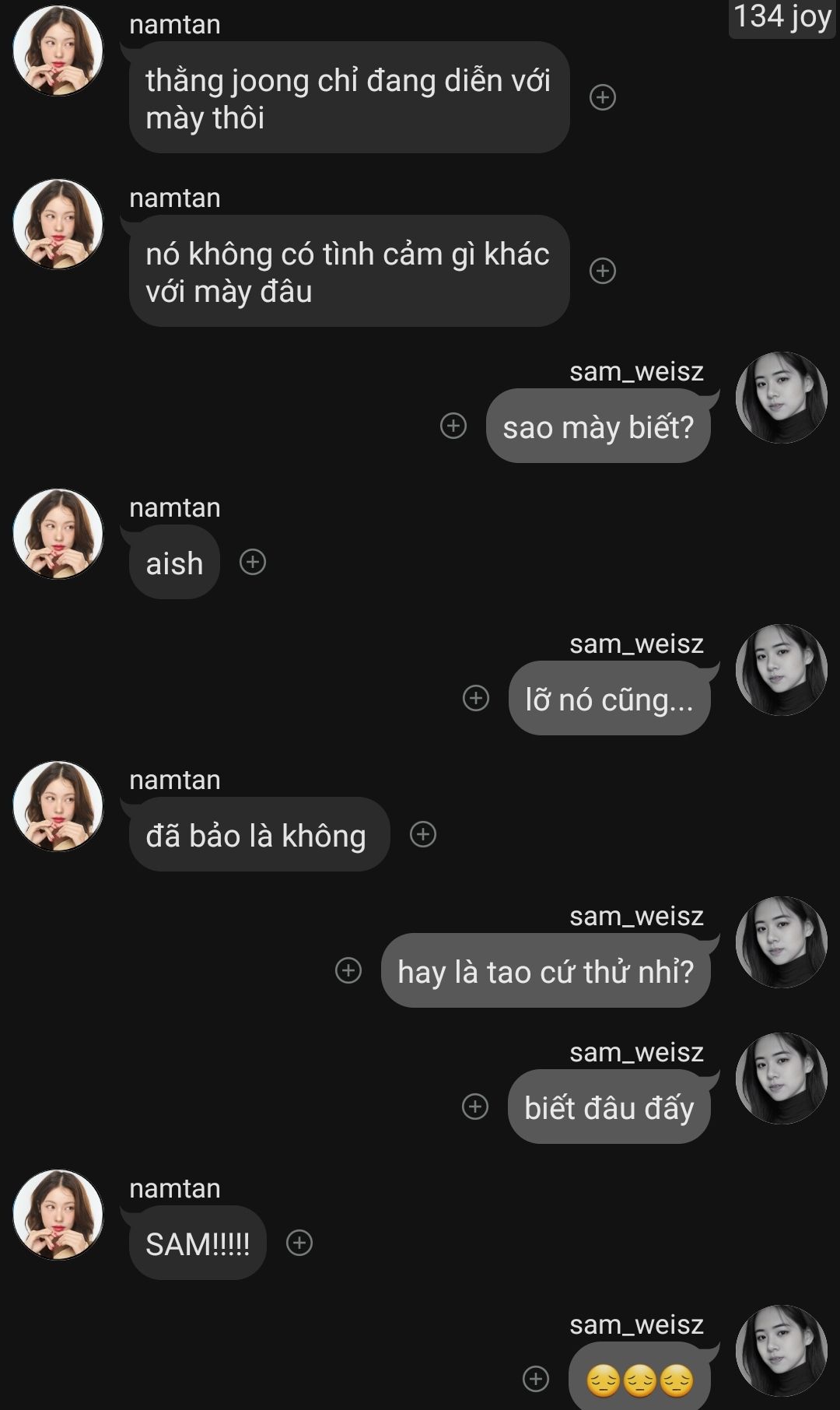
Task: Tap the plus icon beside "biết đâu đấy"
Action: pos(475,1107)
